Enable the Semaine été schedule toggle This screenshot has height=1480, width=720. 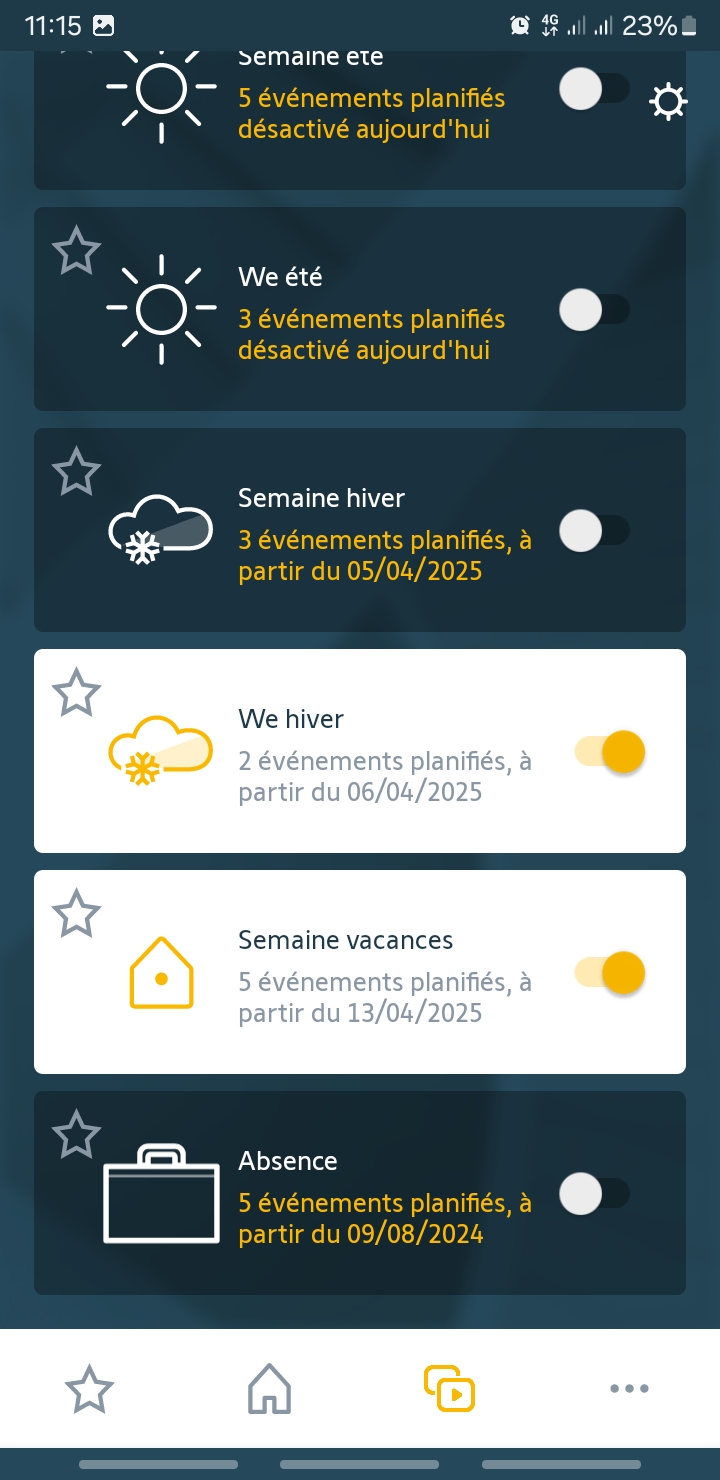pyautogui.click(x=595, y=89)
